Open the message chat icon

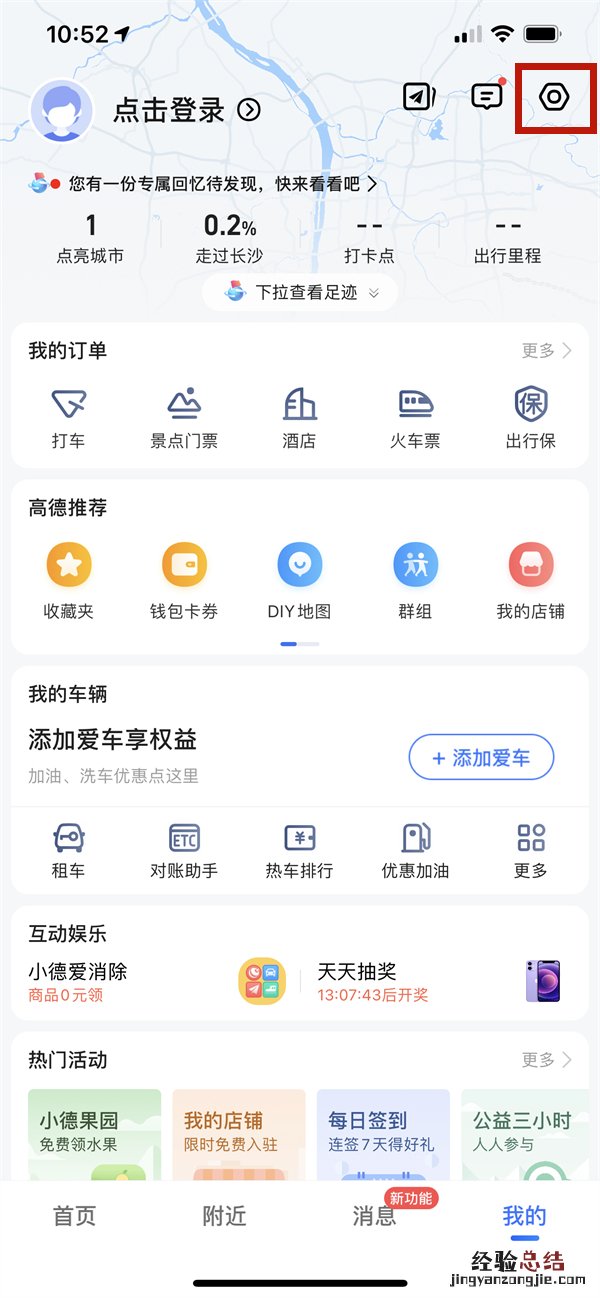point(486,96)
